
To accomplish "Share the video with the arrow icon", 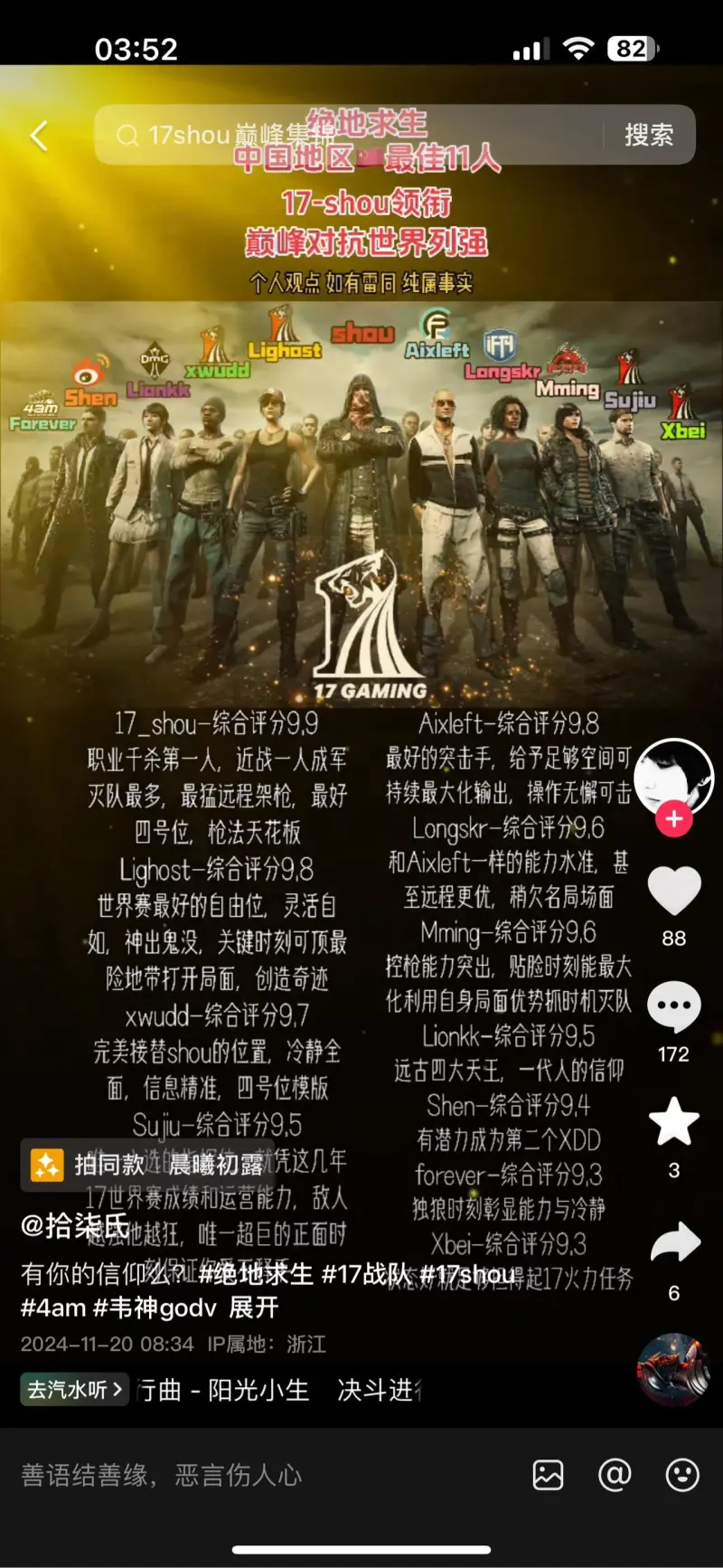I will coord(674,1243).
